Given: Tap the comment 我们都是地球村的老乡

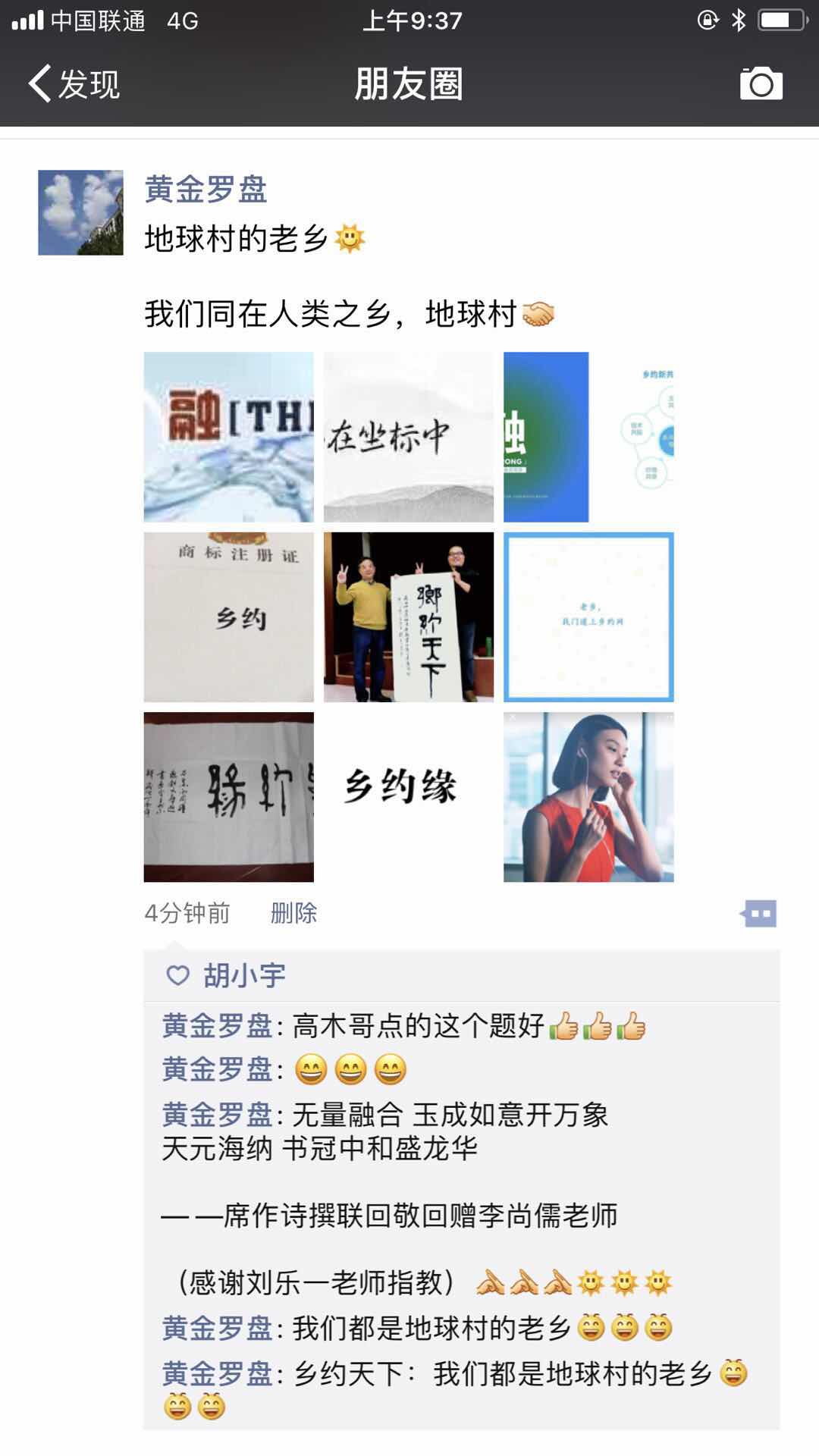Looking at the screenshot, I should 432,1329.
